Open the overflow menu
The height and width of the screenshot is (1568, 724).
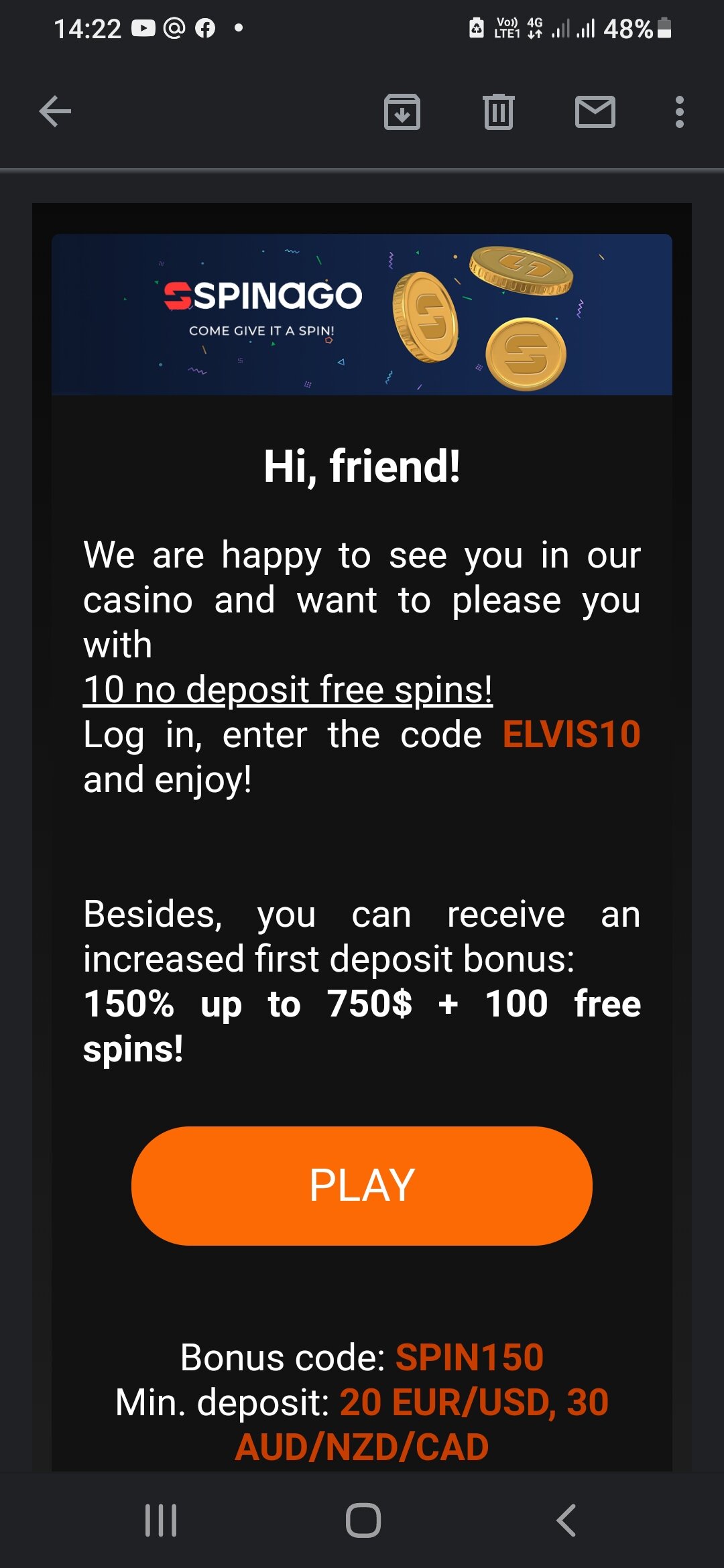[679, 112]
